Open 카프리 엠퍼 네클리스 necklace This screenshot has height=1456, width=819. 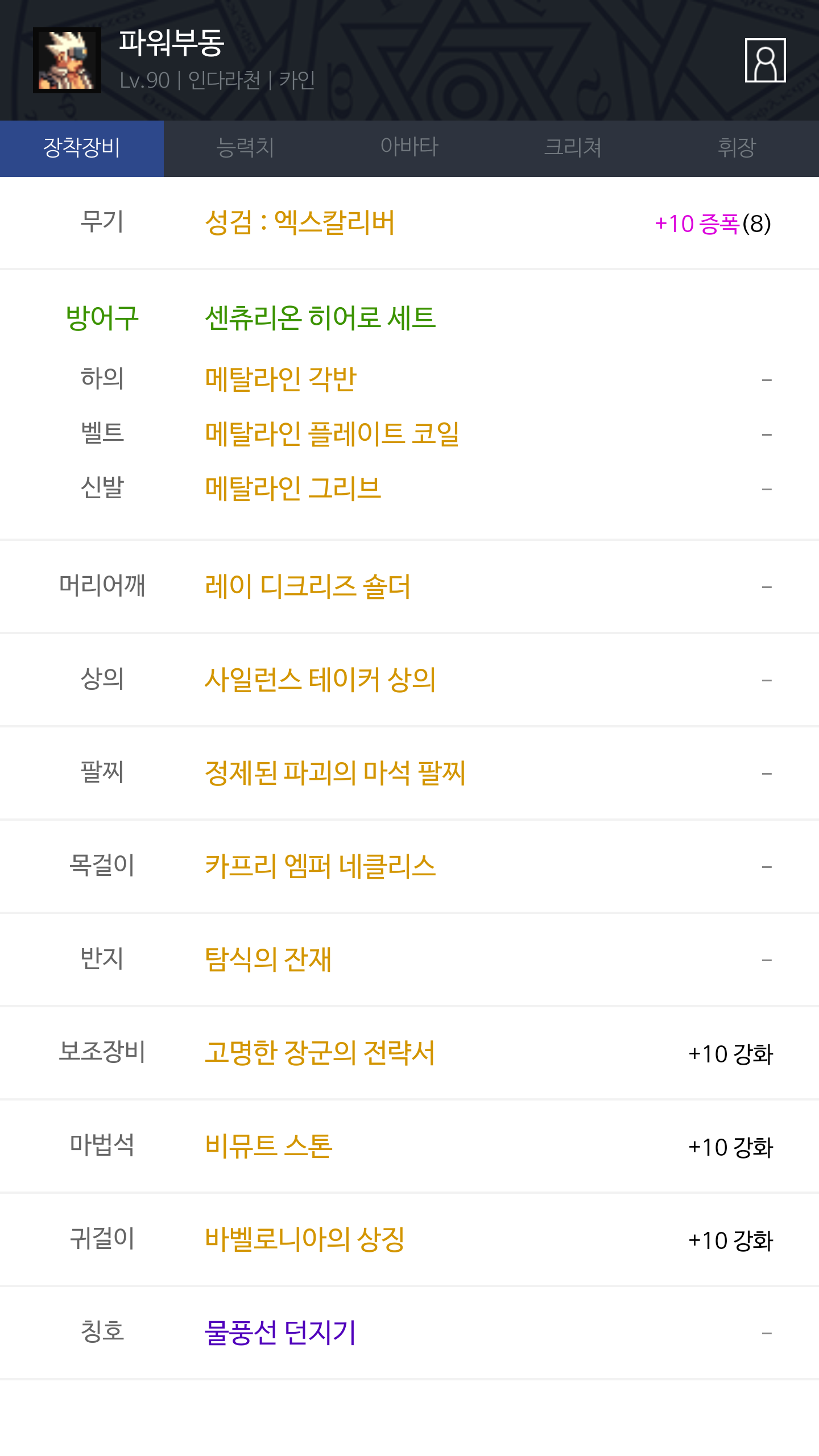[320, 866]
